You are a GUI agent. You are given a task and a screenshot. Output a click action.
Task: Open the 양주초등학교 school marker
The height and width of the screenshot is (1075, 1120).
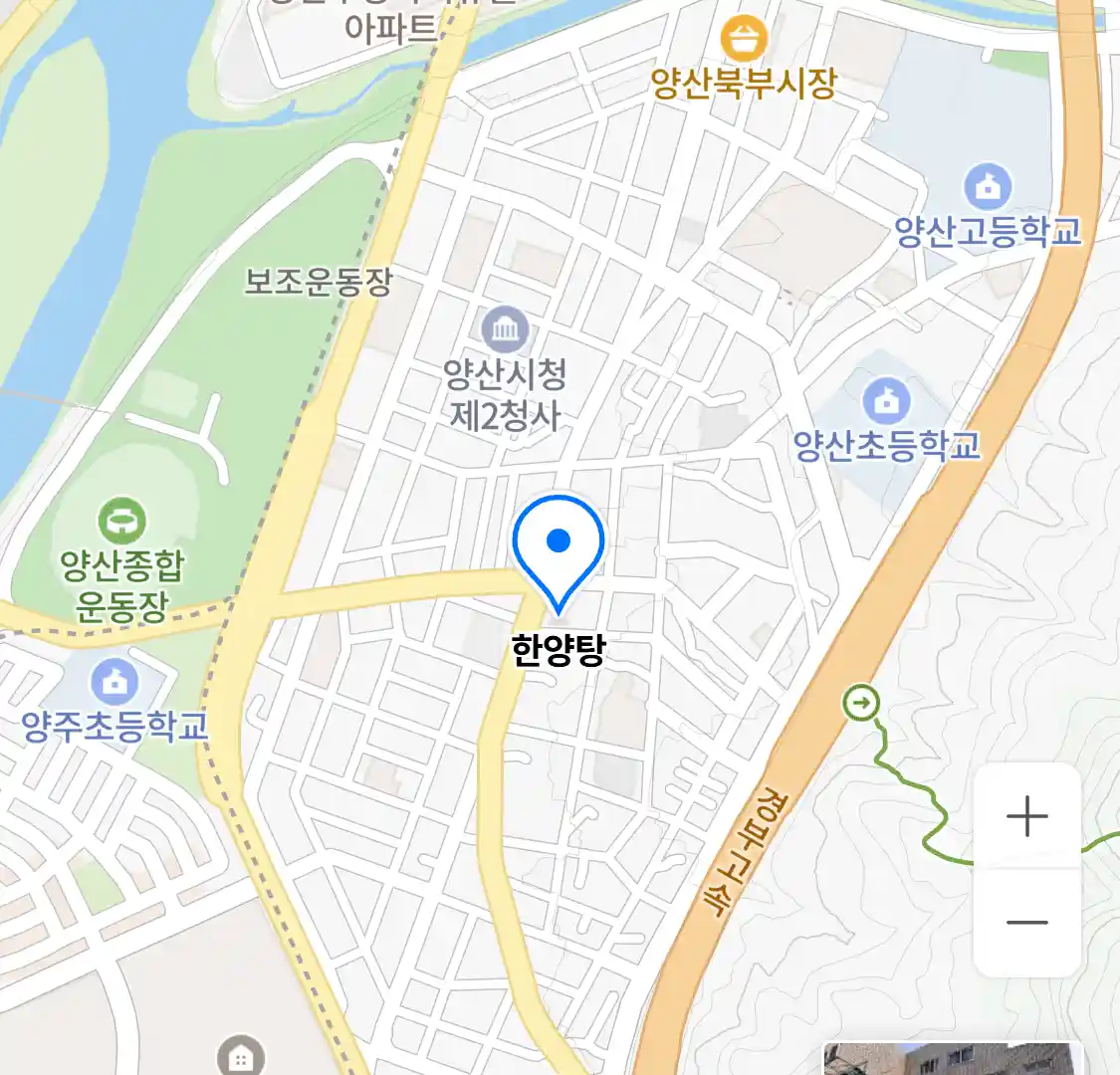(115, 683)
